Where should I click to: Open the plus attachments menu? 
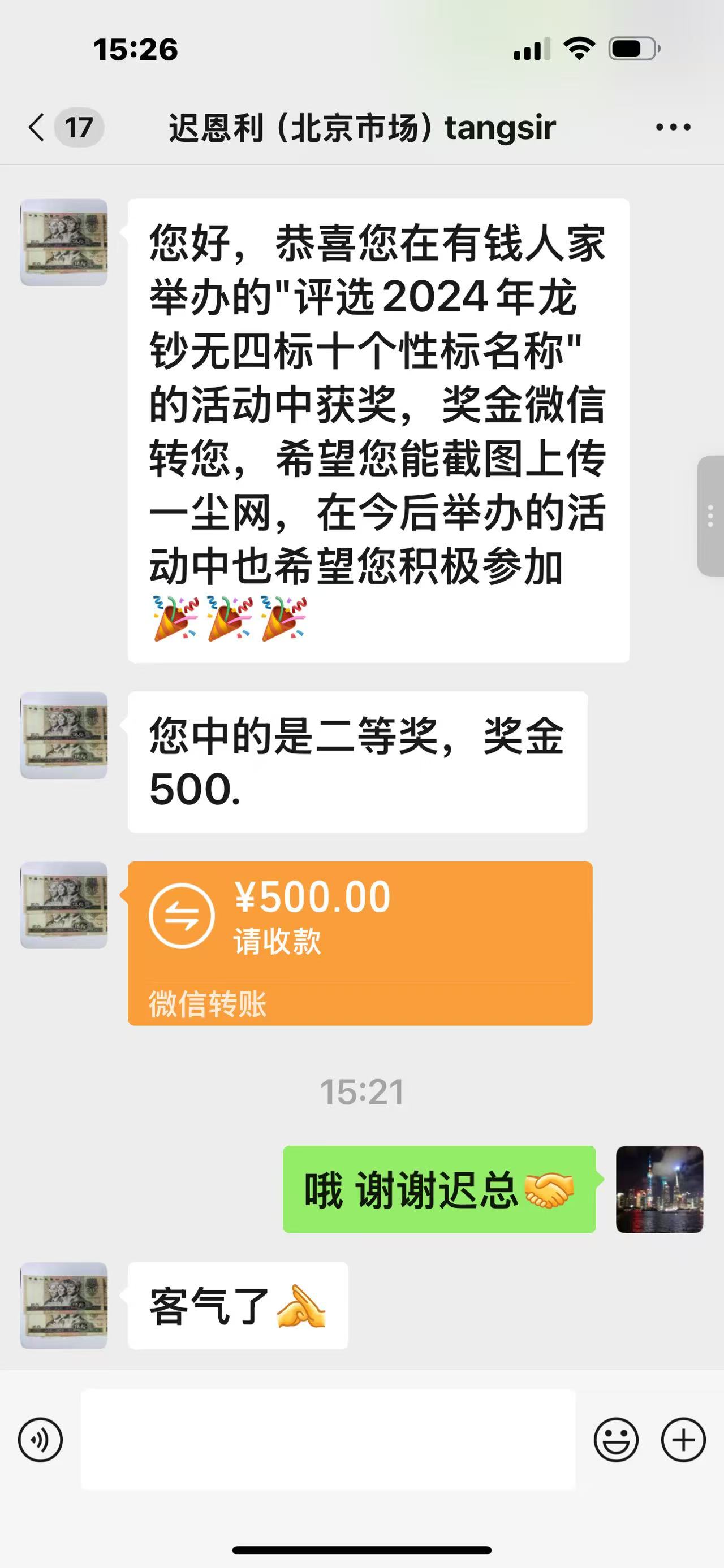pos(683,1440)
